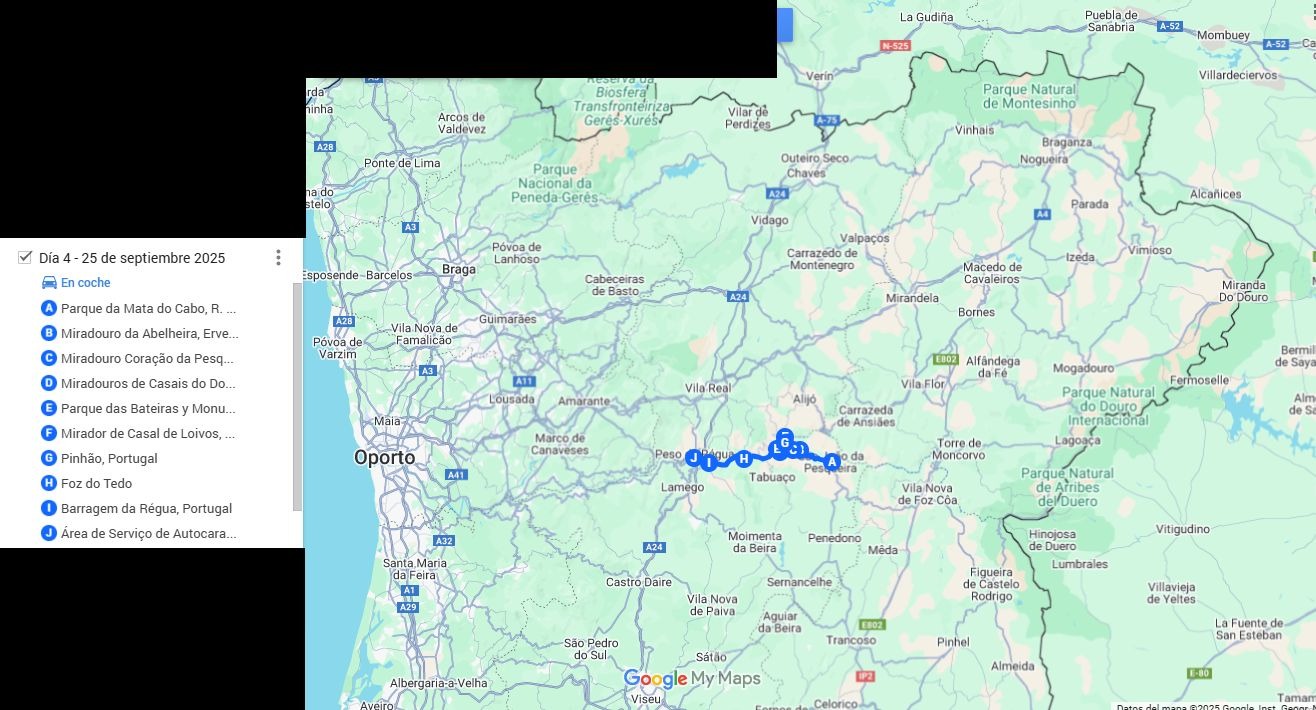Tap map marker H on the route
Screen dimensions: 1316x710
(x=744, y=458)
